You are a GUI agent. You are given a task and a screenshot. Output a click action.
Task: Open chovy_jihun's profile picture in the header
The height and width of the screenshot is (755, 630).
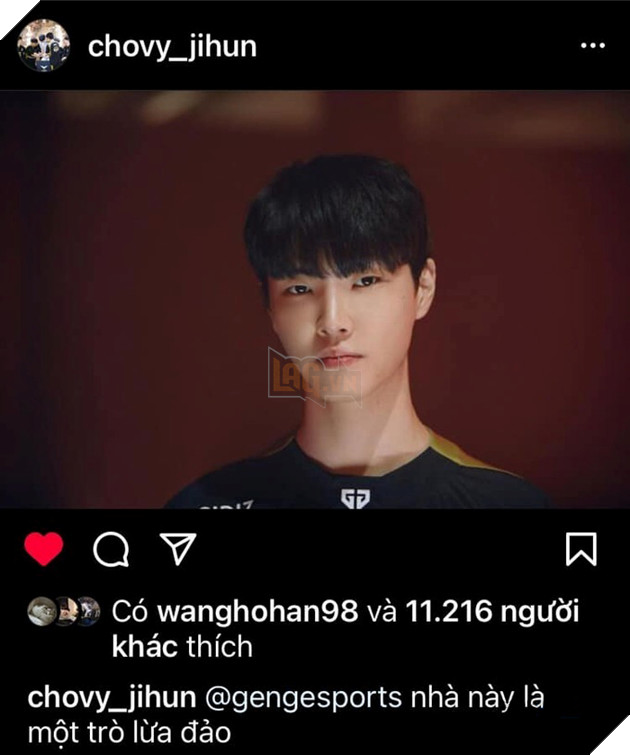(43, 46)
